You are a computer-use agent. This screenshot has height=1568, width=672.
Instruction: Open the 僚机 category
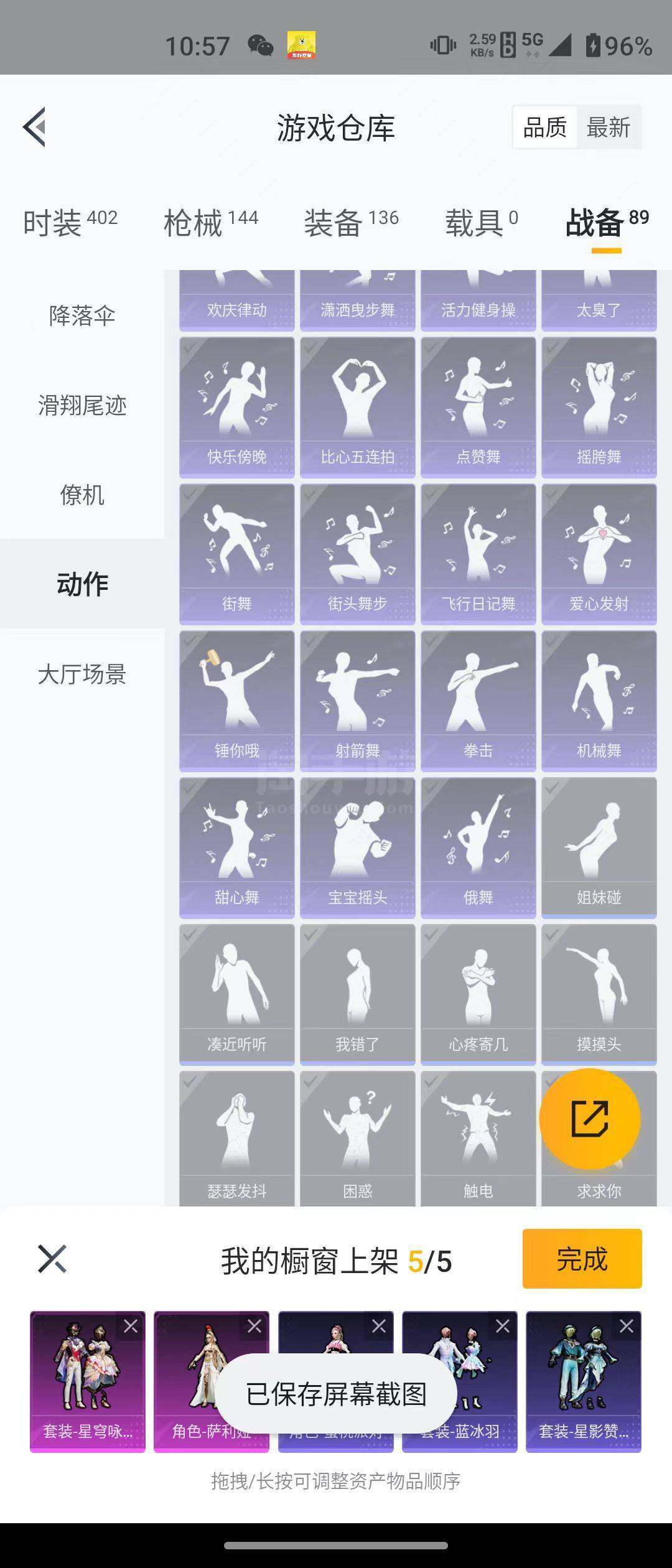[x=82, y=495]
